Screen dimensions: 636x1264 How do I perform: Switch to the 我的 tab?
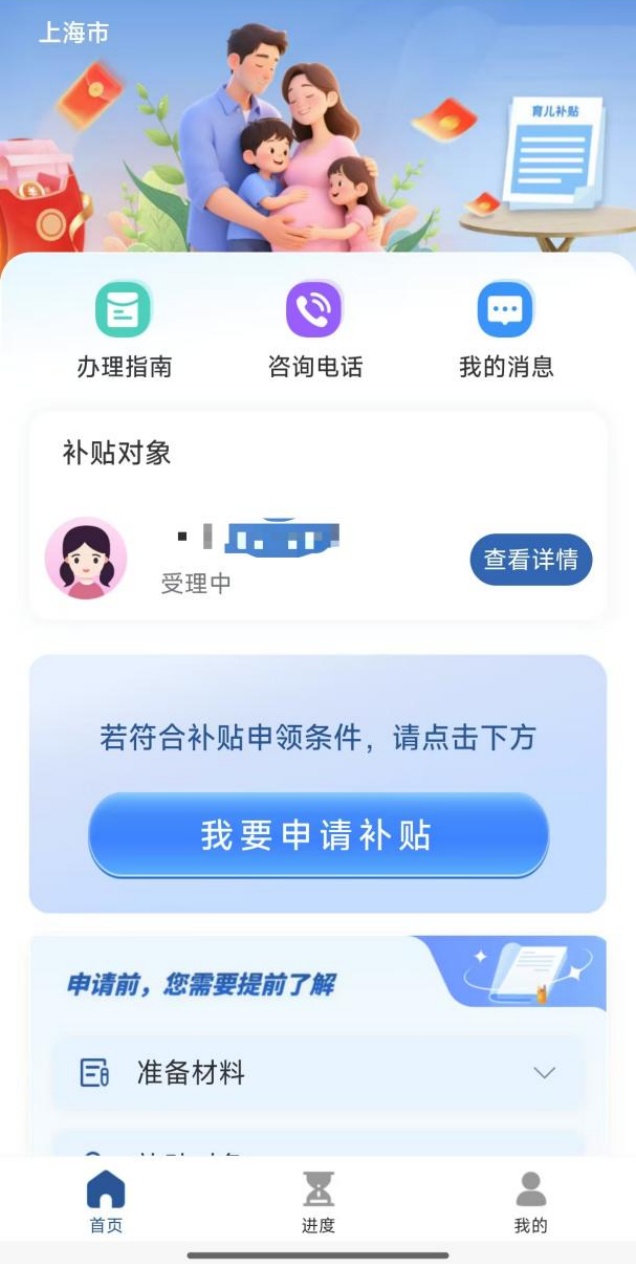pyautogui.click(x=531, y=1202)
